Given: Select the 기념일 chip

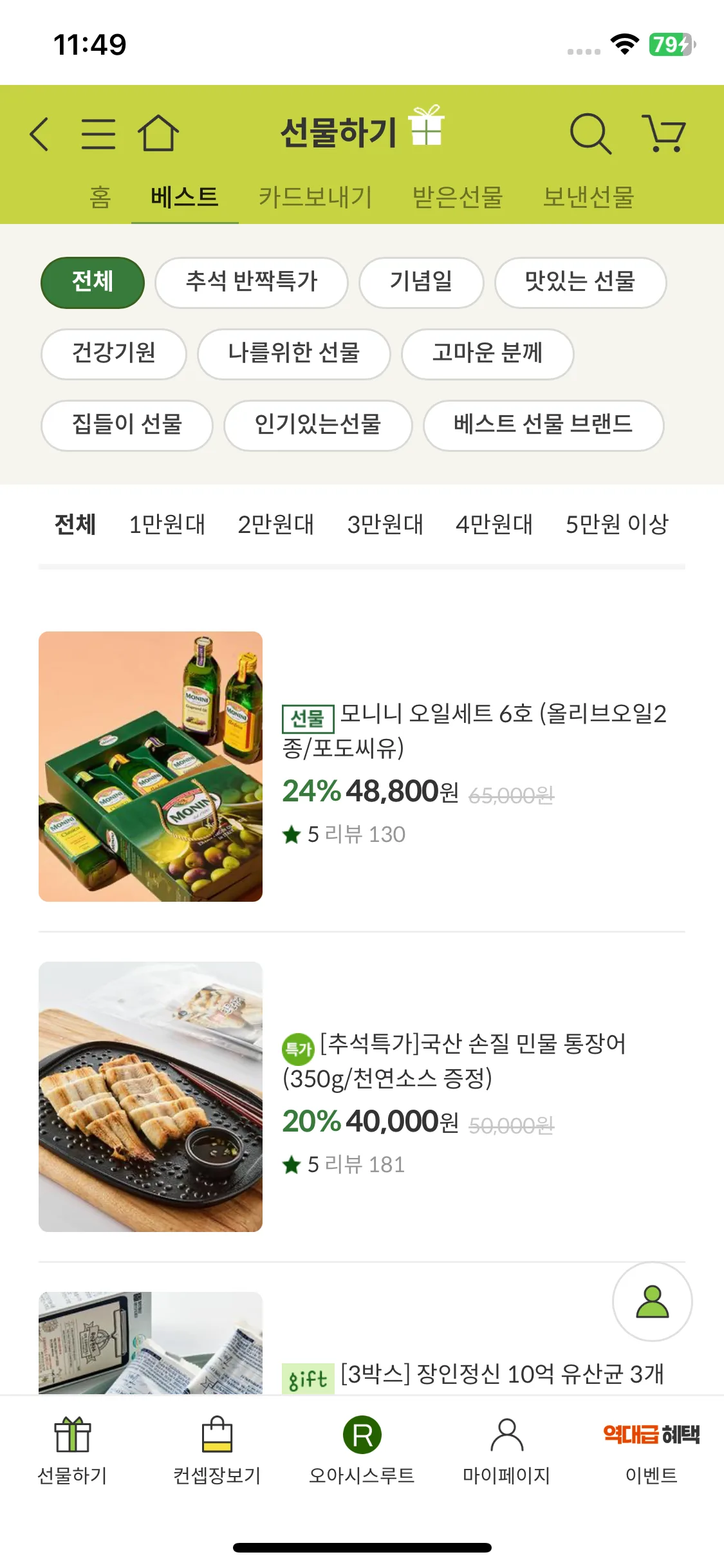Looking at the screenshot, I should [421, 282].
